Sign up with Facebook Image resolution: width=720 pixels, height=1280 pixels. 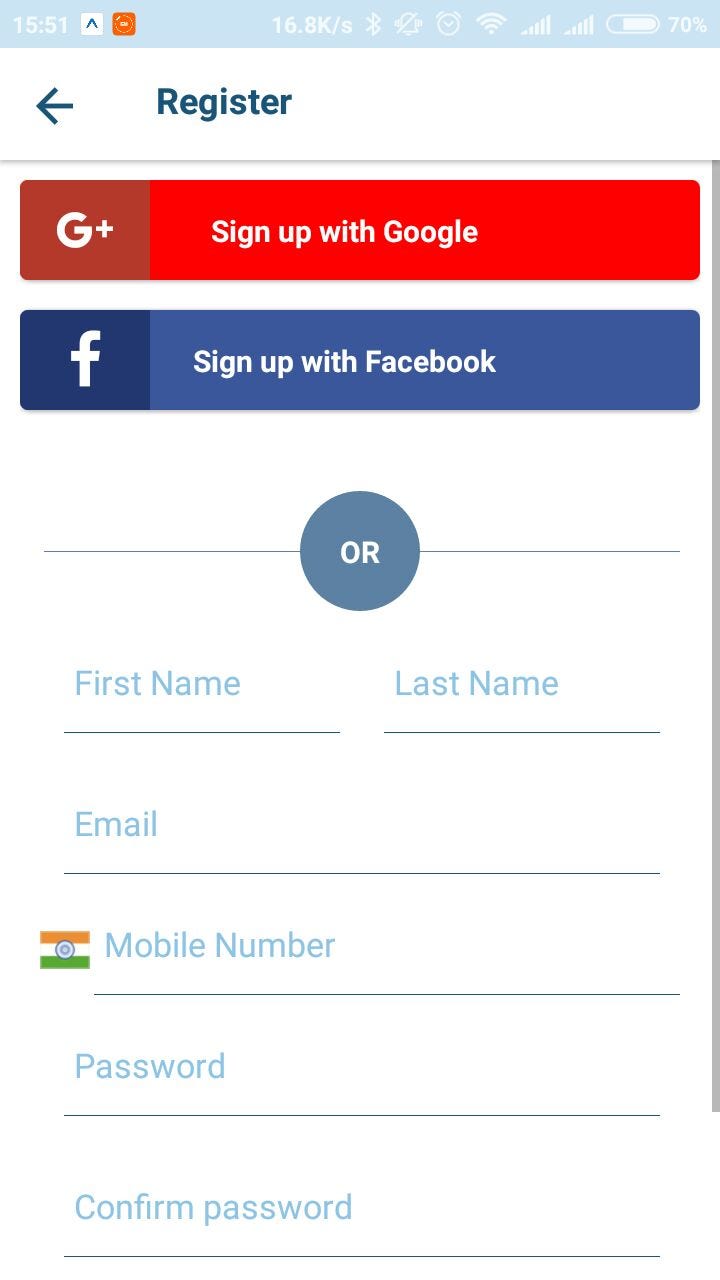pos(360,360)
